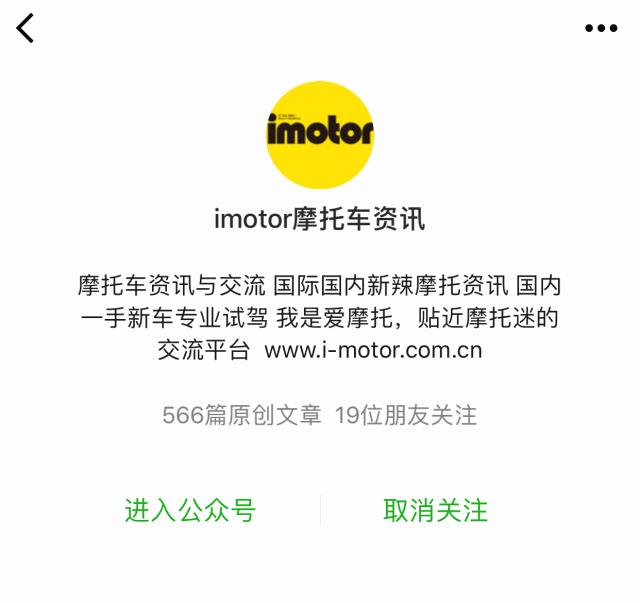
Task: Enter the official account via 进入公众号
Action: point(190,510)
